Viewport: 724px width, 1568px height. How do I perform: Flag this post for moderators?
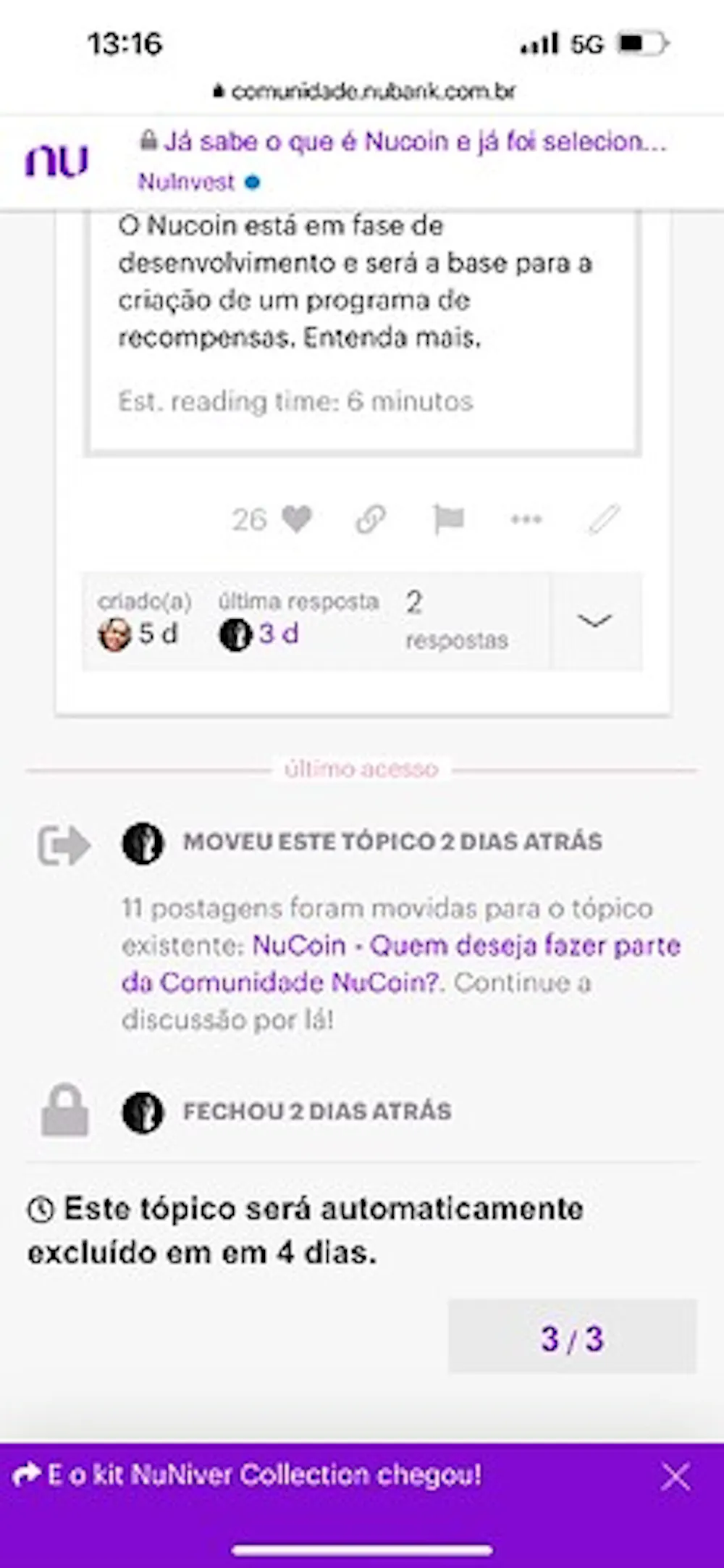(x=448, y=519)
